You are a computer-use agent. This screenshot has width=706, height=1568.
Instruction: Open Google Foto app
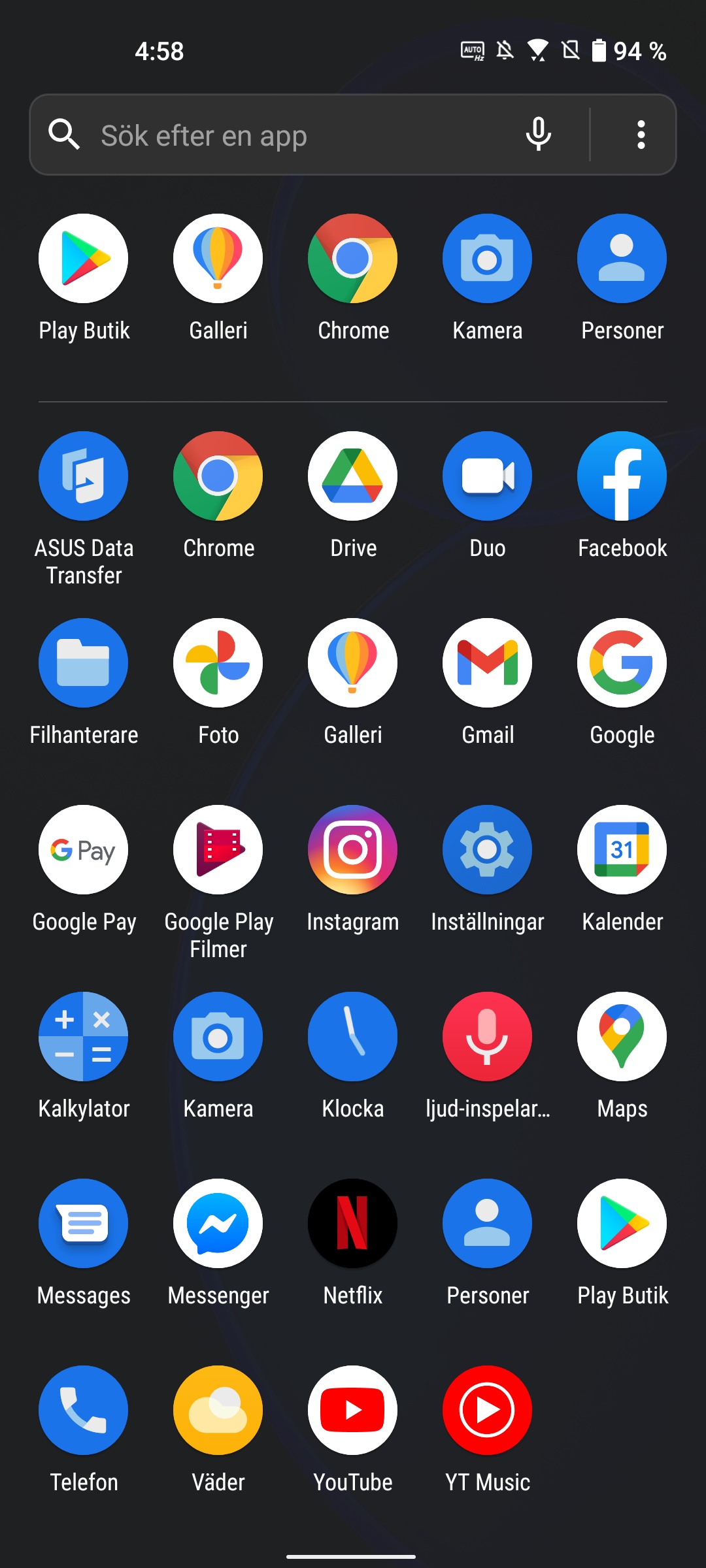click(218, 663)
